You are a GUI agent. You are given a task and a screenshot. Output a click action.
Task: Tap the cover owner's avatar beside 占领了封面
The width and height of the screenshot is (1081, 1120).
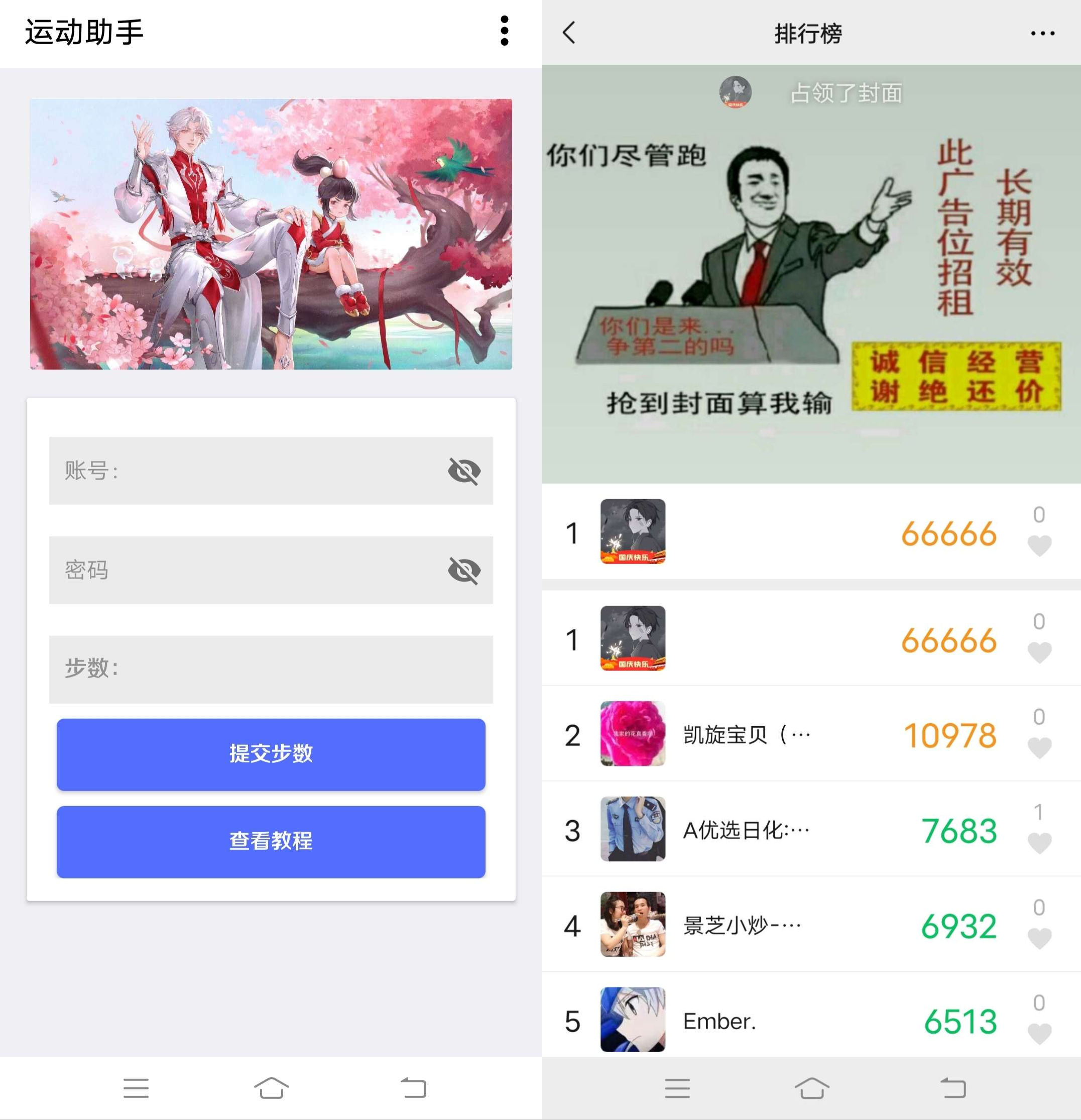[x=736, y=92]
